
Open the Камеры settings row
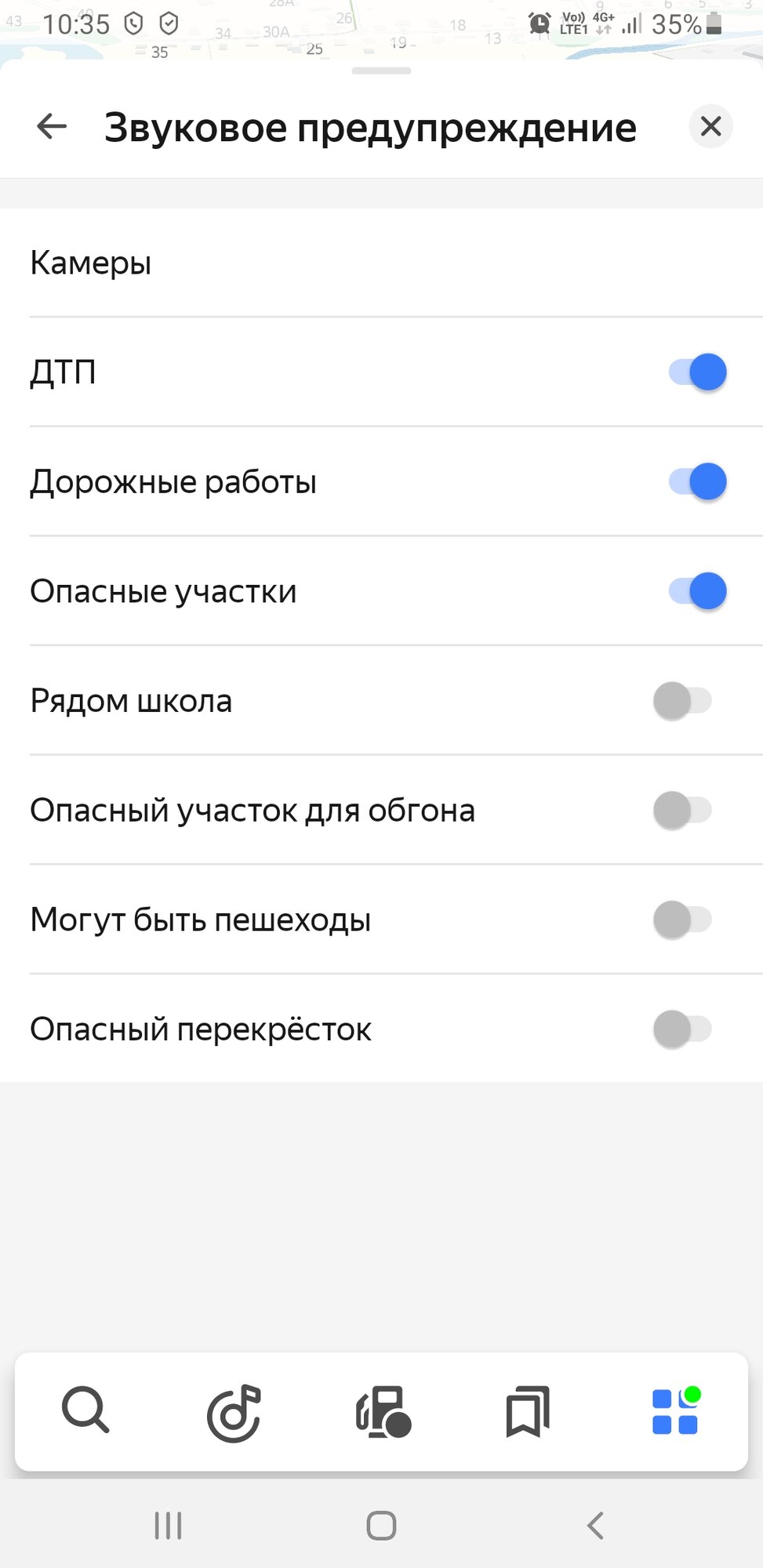[381, 263]
